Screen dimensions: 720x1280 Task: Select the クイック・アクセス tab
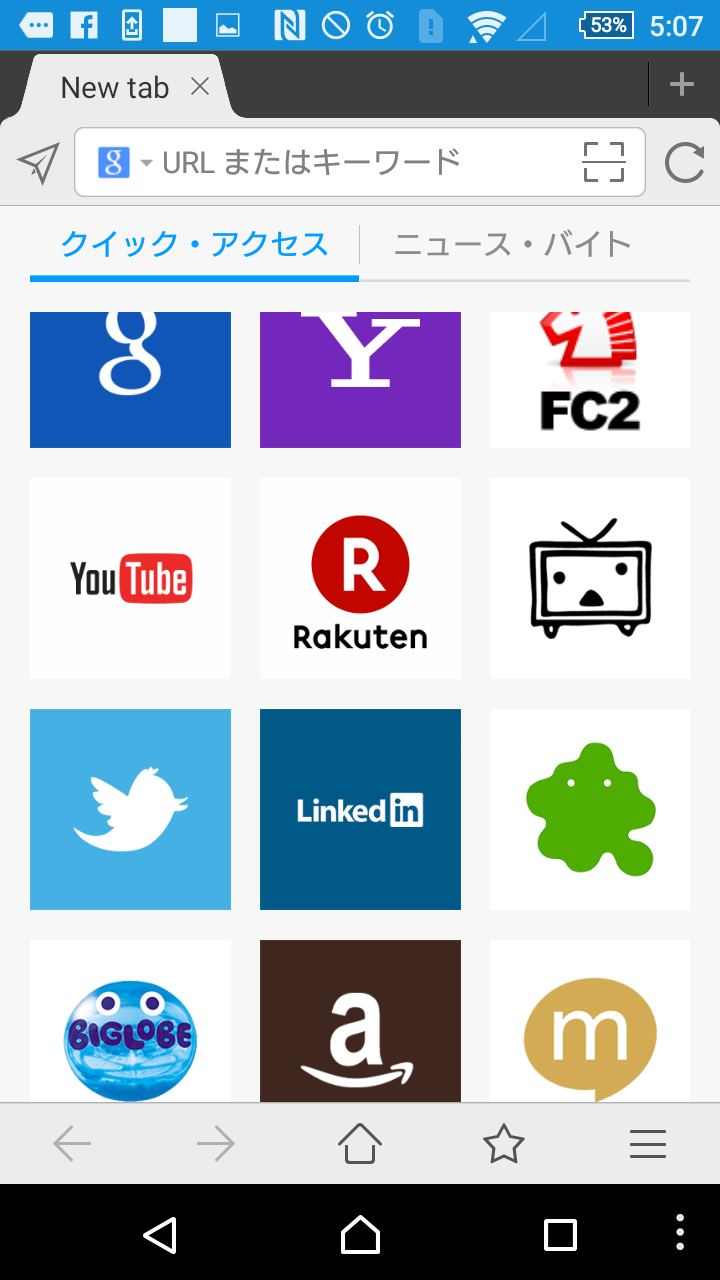point(195,244)
